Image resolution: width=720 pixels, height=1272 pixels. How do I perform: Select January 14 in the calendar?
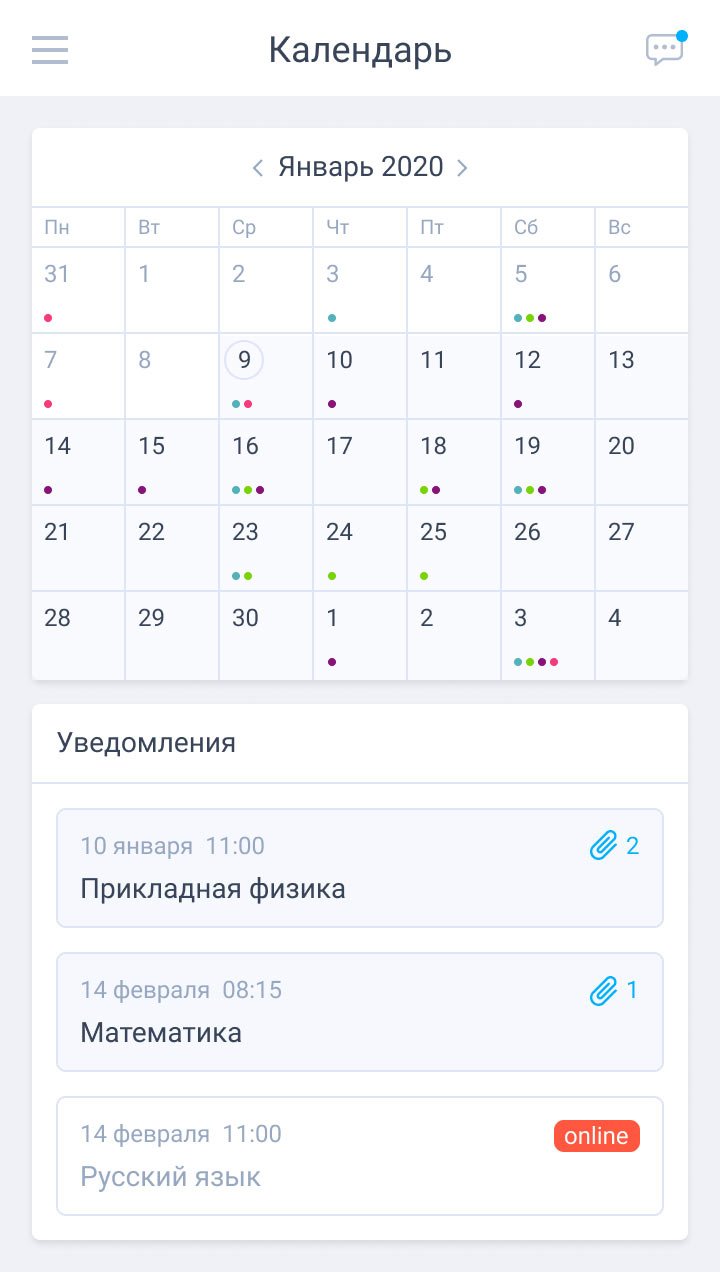(78, 461)
